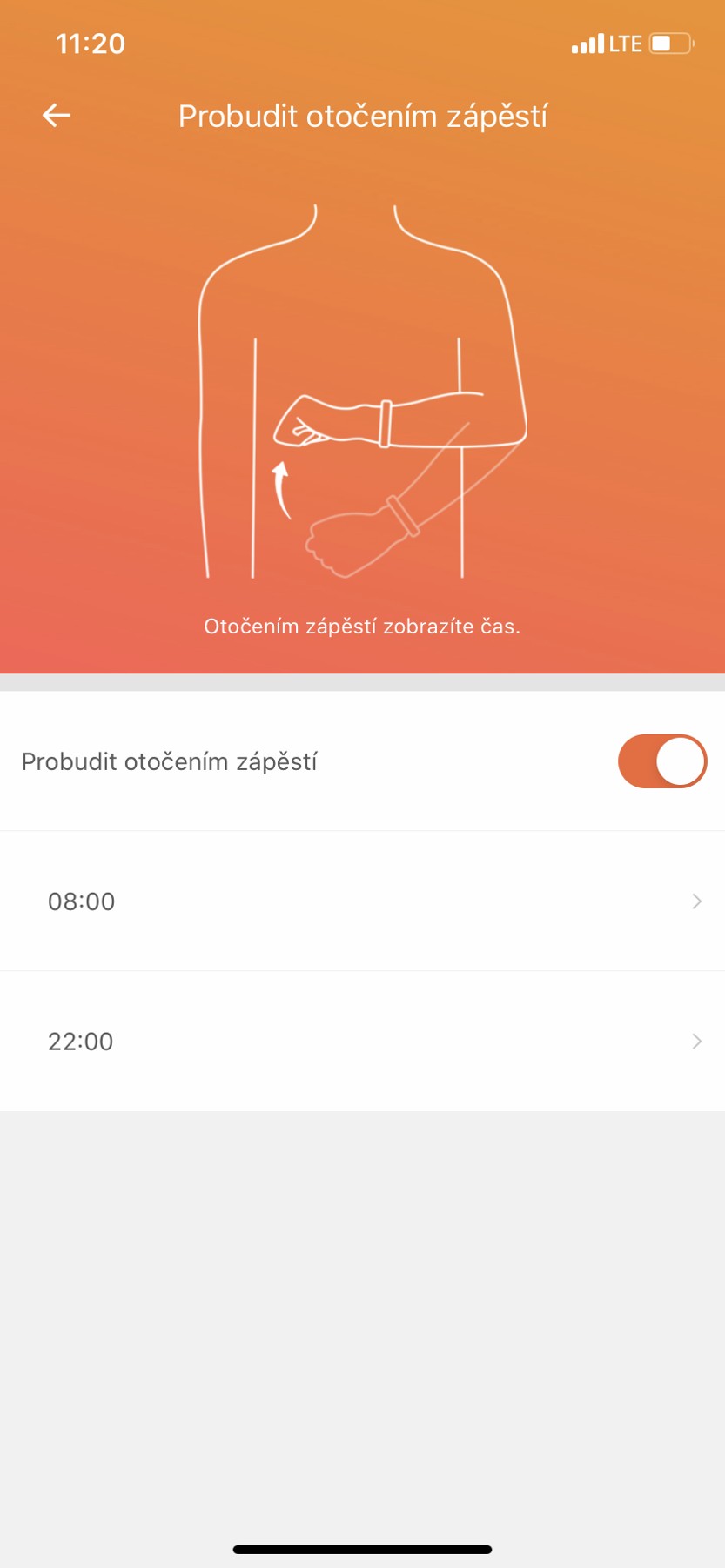Open the 08:00 start time row

[x=362, y=901]
